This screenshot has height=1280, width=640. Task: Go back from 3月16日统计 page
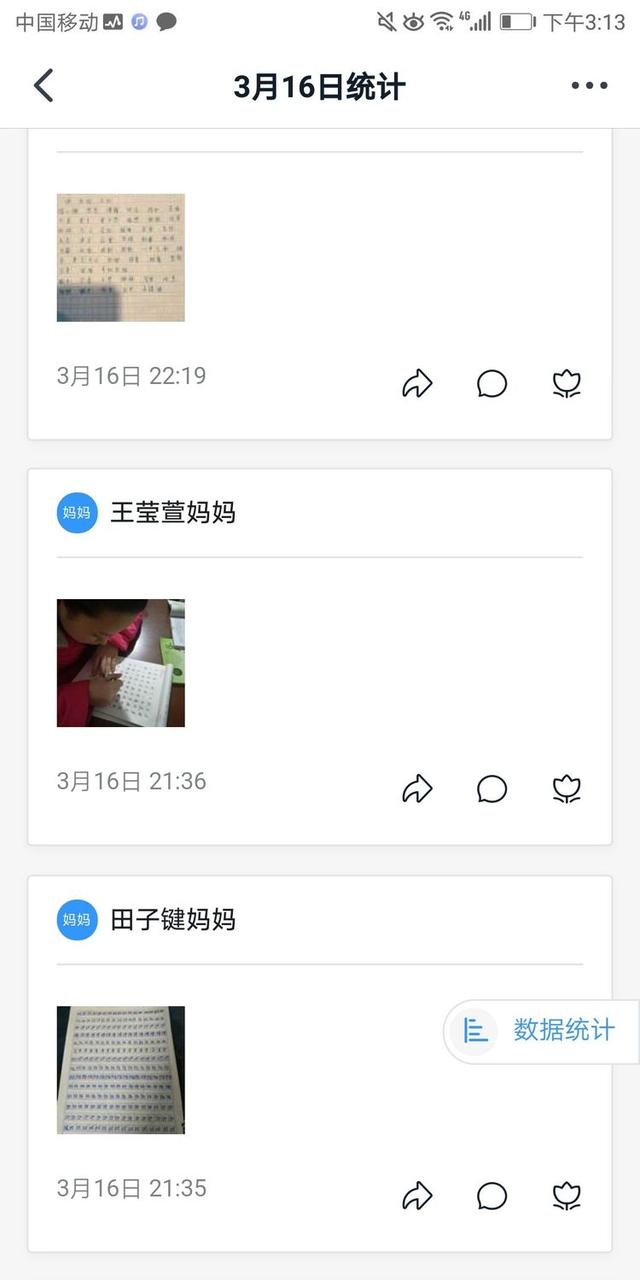(43, 86)
